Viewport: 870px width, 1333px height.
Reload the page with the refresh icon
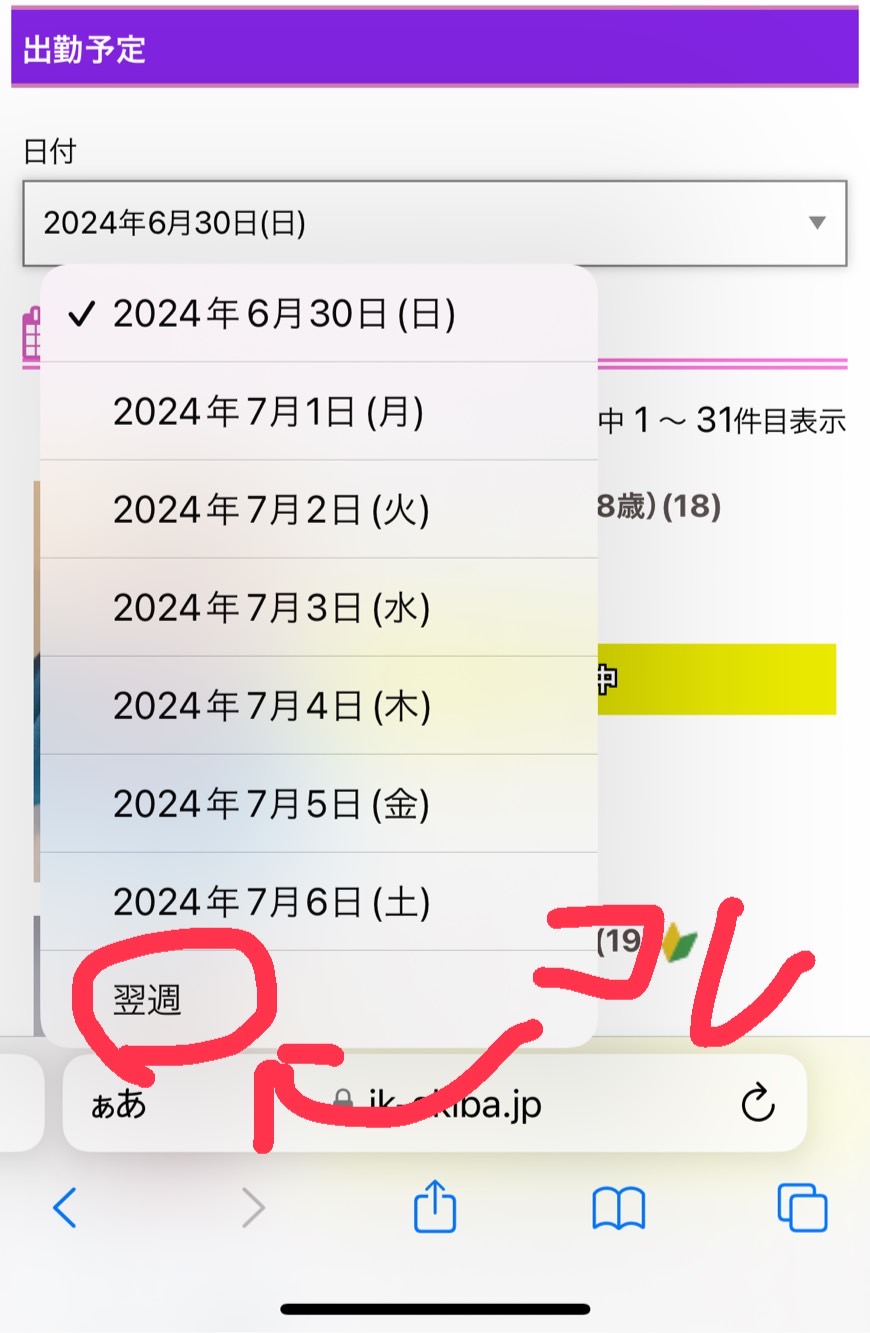point(758,1104)
